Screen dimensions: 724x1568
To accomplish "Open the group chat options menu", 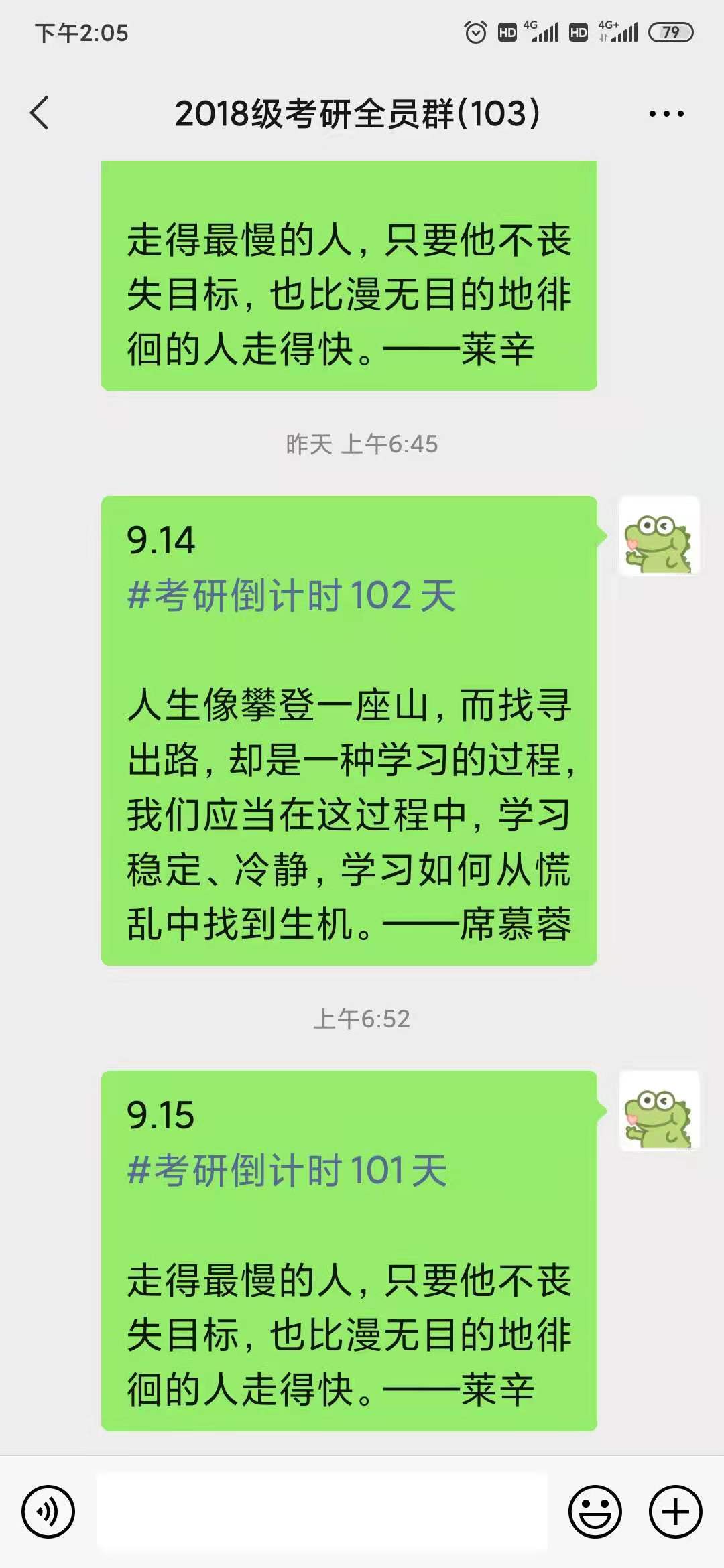I will [666, 114].
